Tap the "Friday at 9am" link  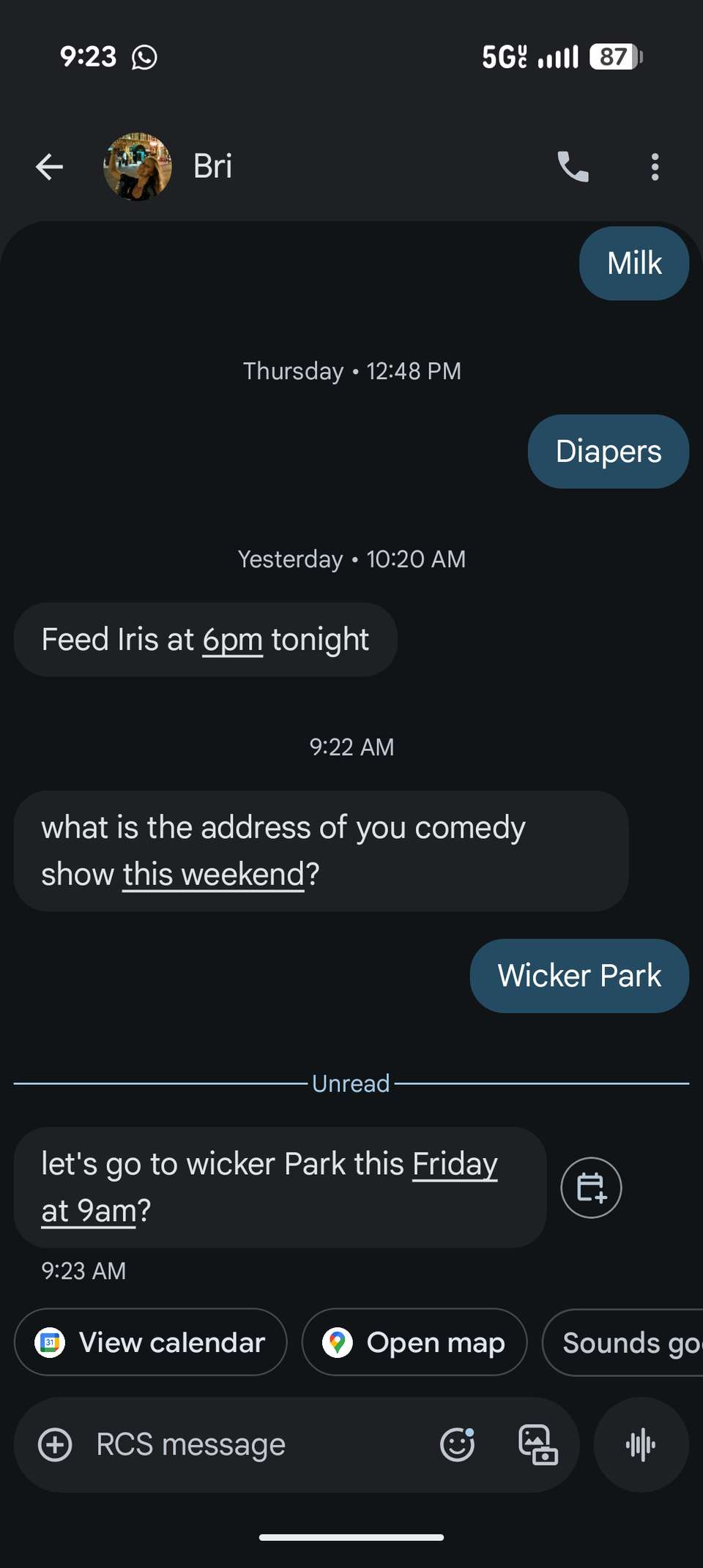pos(269,1187)
